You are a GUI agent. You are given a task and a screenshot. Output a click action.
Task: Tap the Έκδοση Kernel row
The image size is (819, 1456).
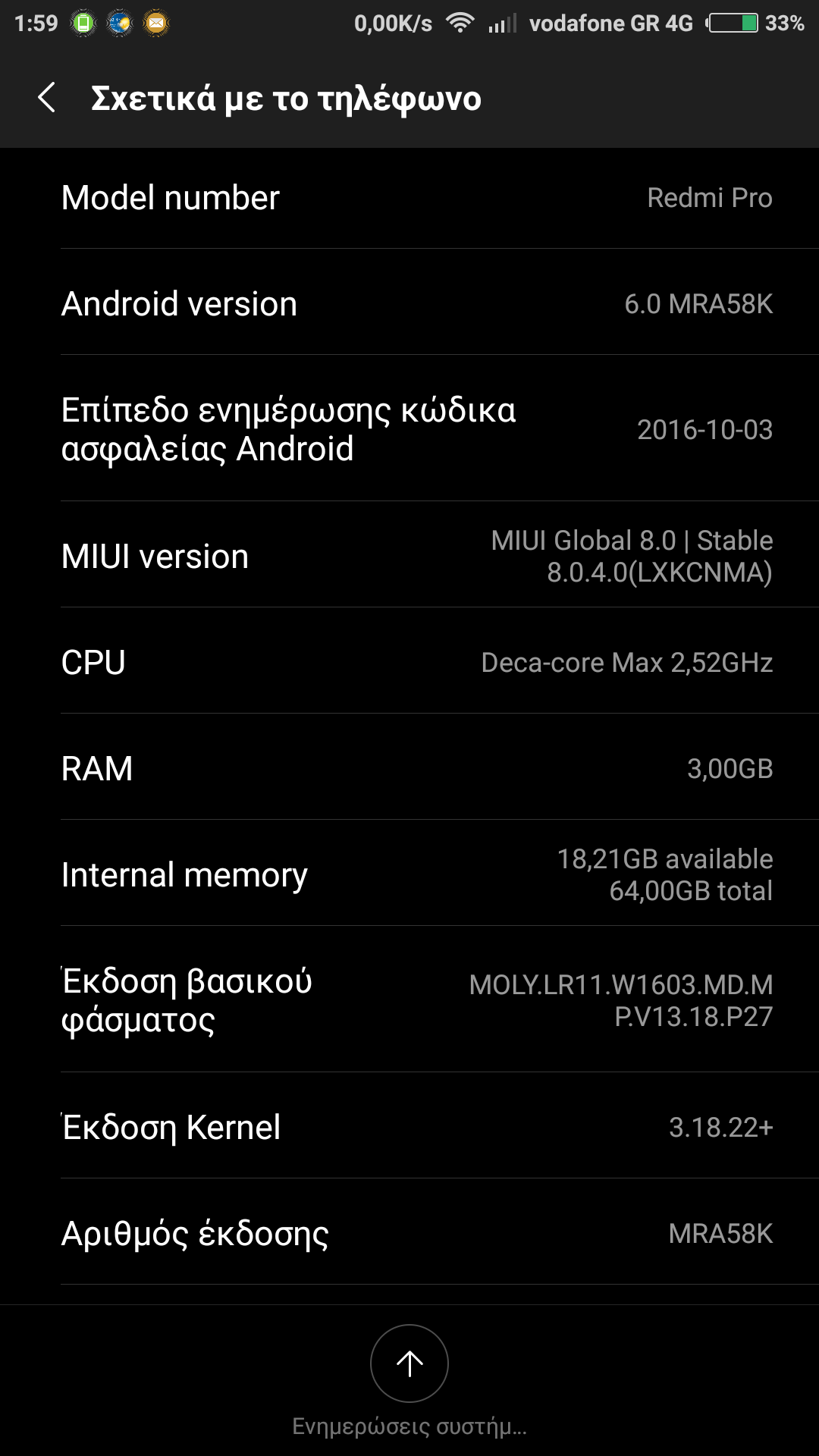409,1127
